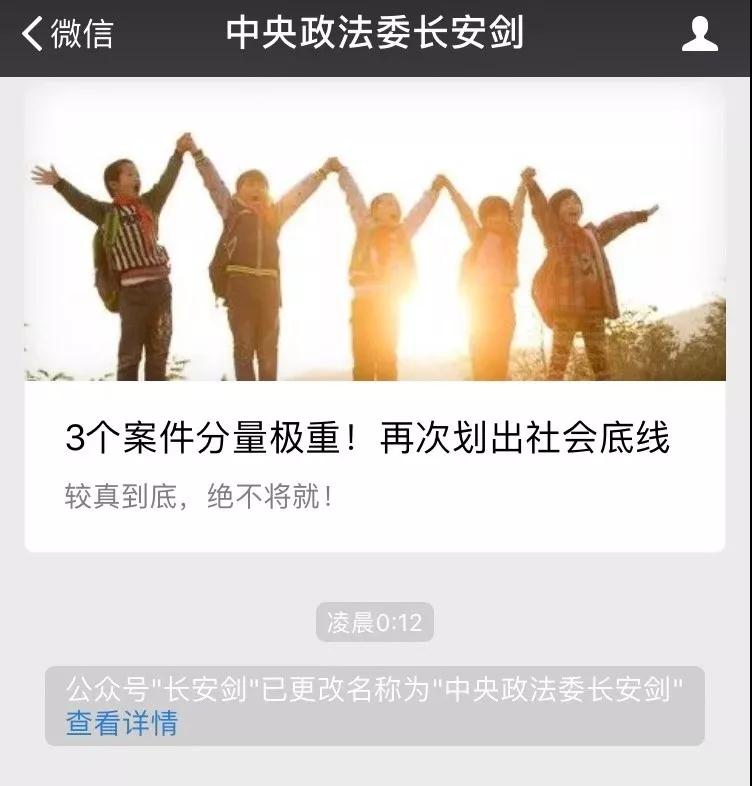
Task: Go back to 微信
Action: pos(66,34)
